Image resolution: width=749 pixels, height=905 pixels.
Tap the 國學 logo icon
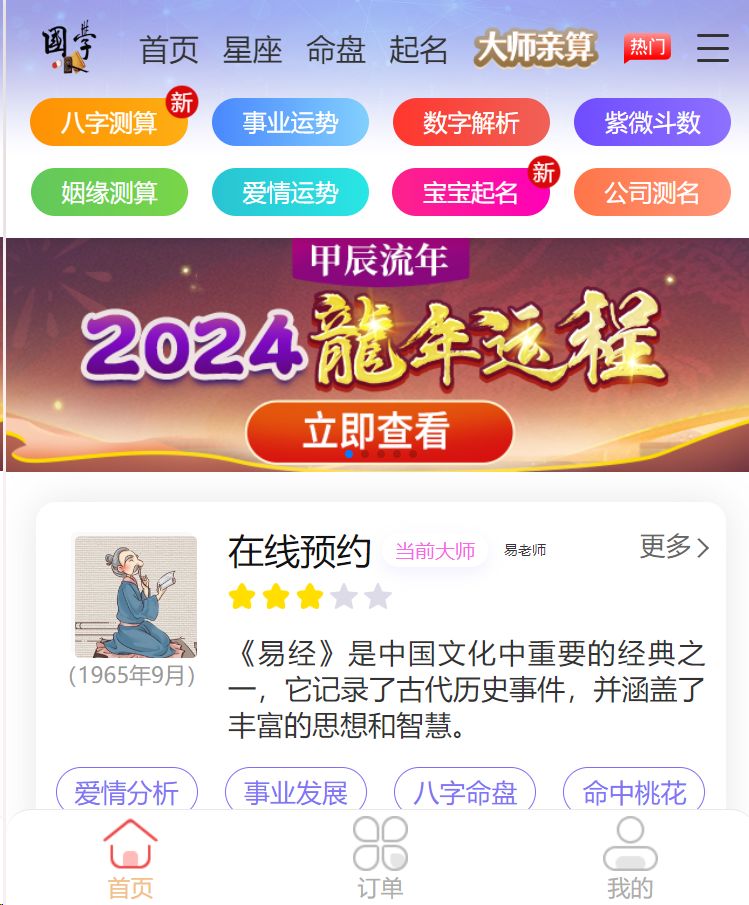tap(66, 47)
